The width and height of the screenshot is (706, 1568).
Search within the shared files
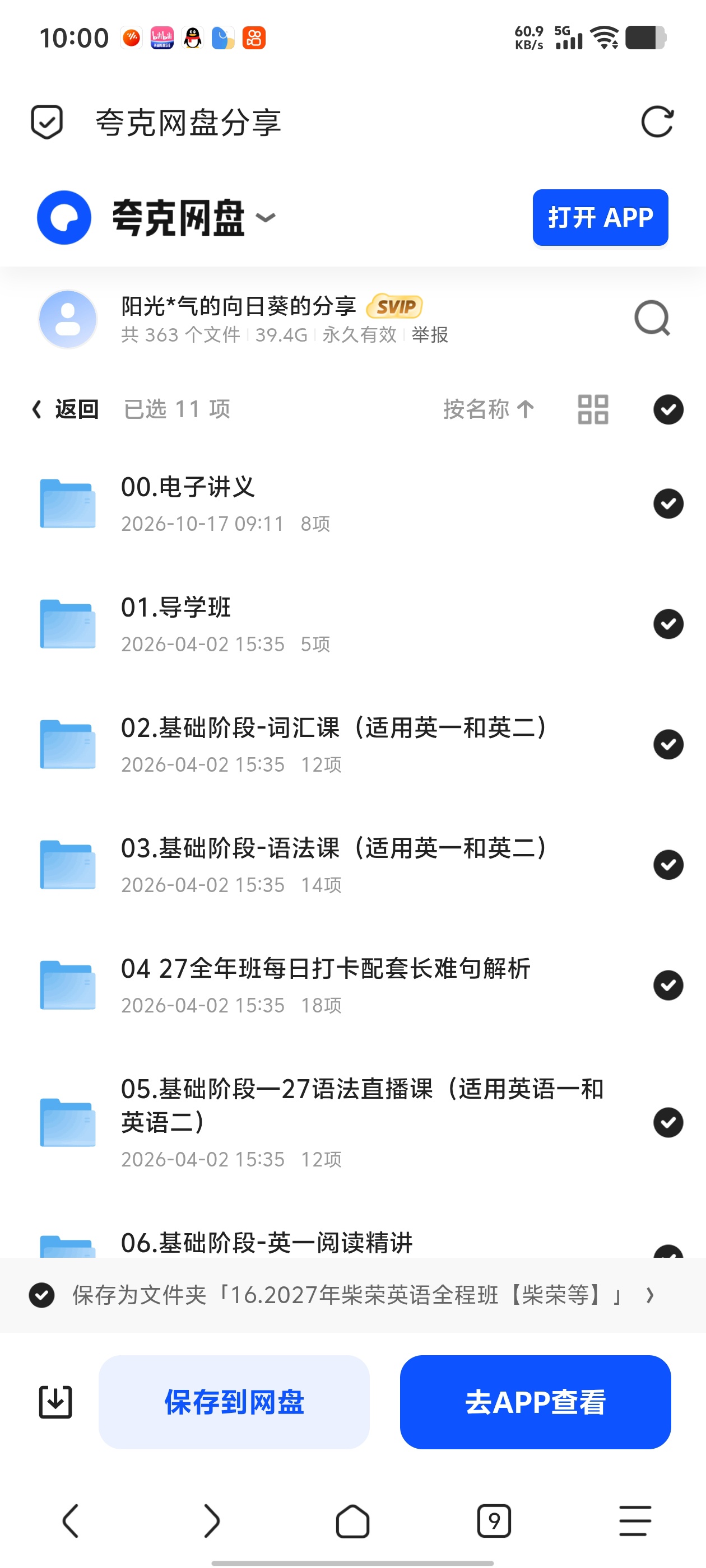tap(652, 318)
